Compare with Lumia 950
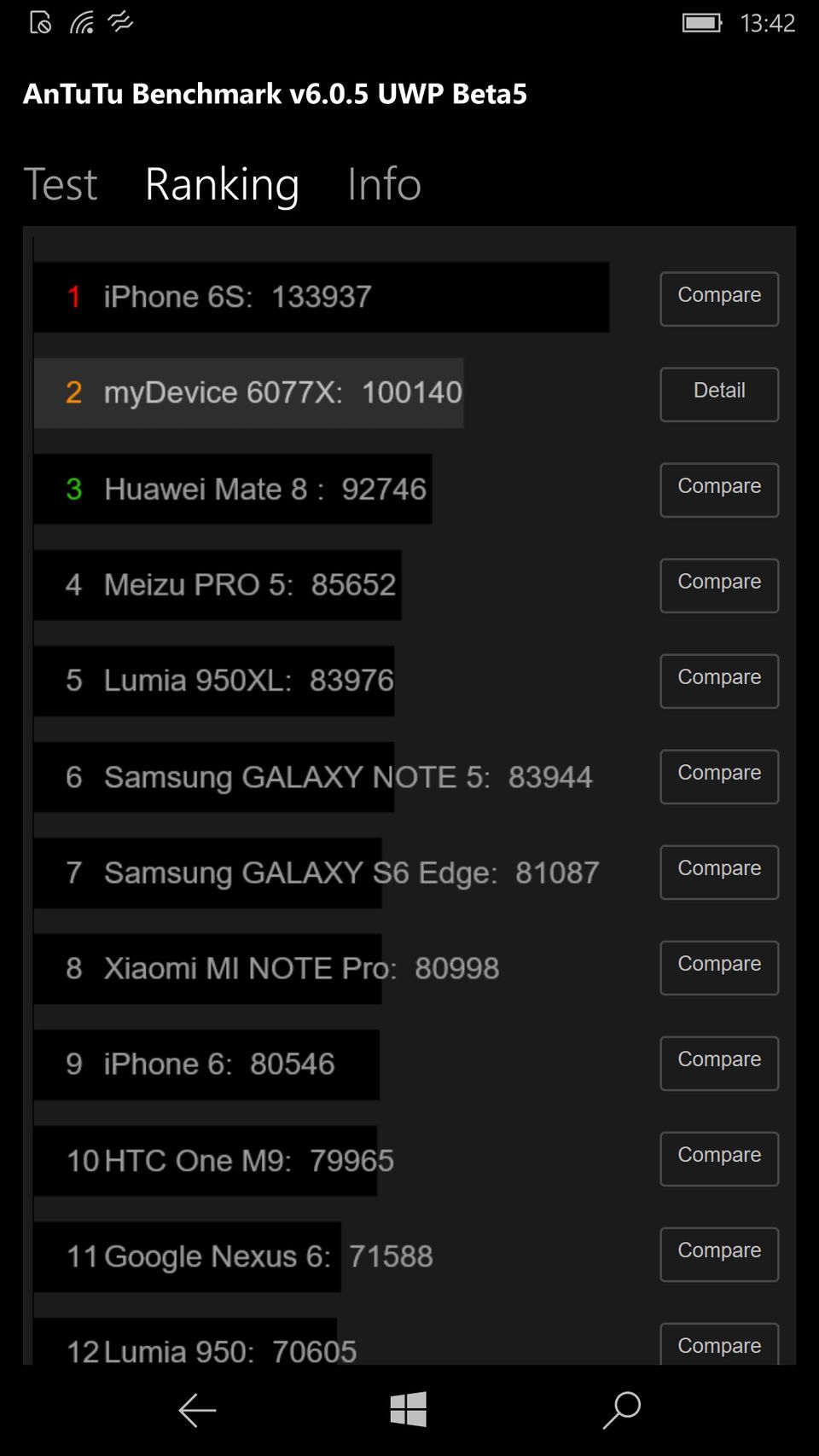Screen dimensions: 819x1456 718,1345
